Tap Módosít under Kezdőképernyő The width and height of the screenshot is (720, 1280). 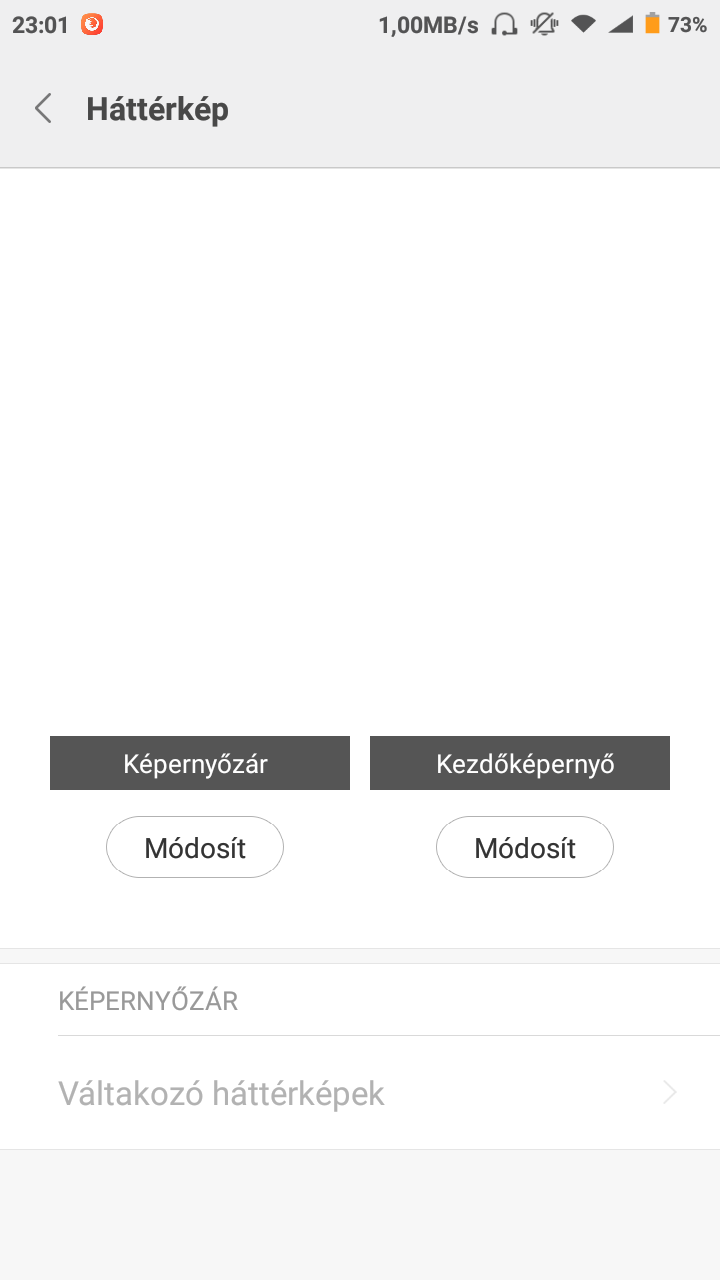525,847
